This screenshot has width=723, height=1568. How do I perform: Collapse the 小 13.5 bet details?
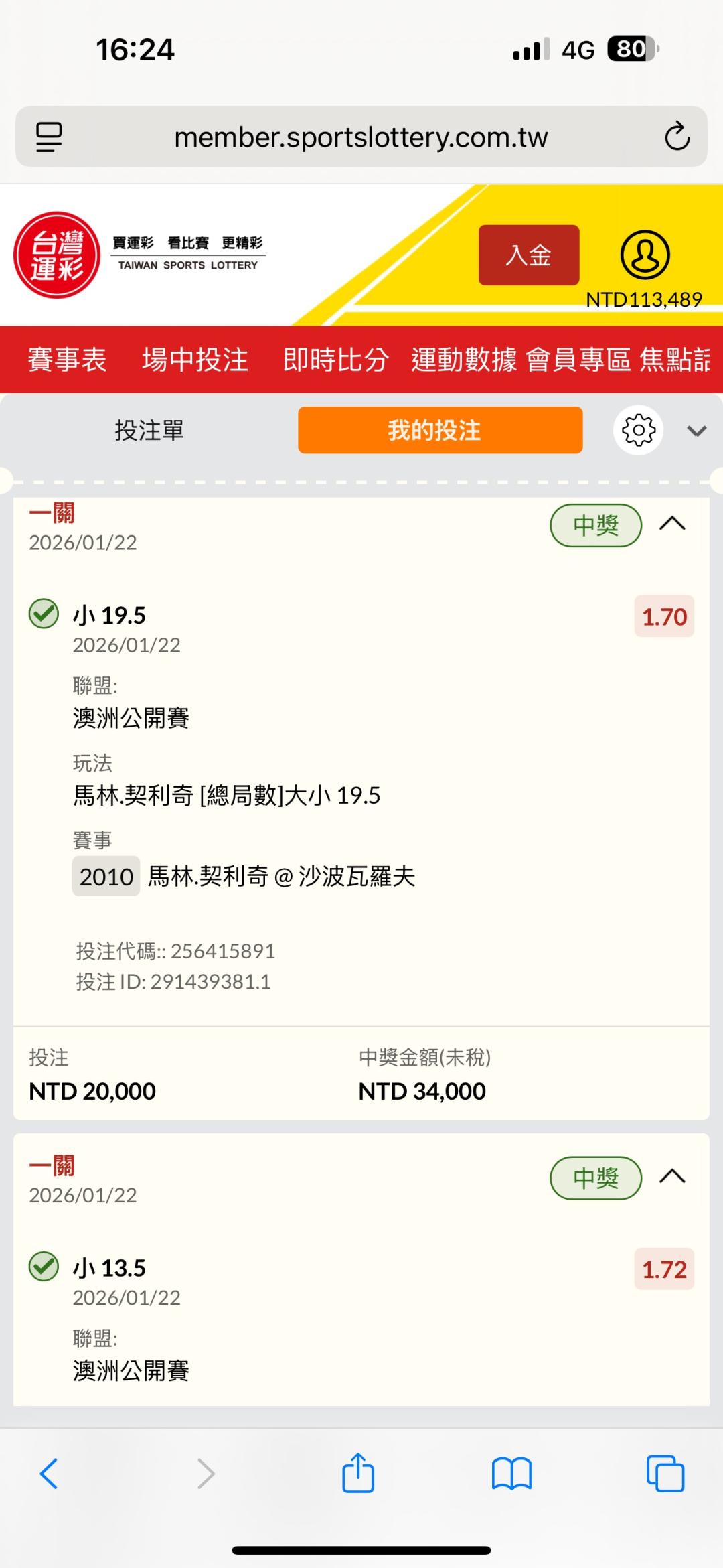(672, 1177)
